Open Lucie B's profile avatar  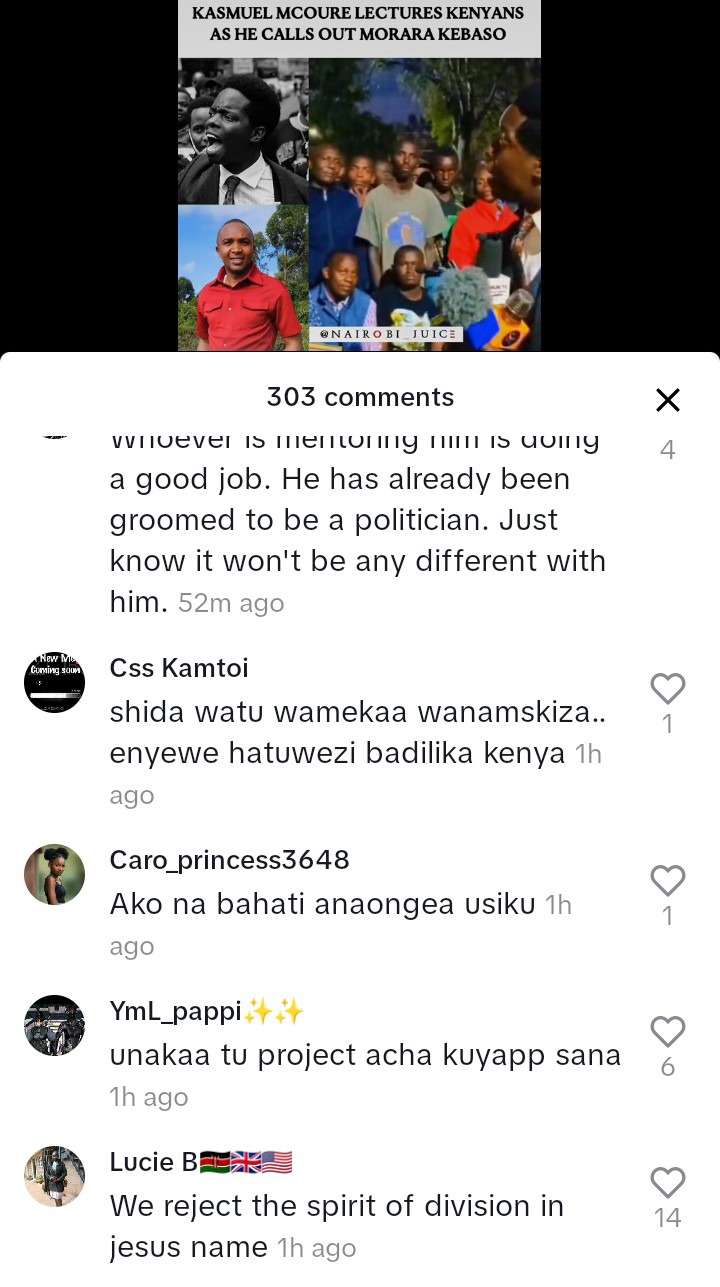pyautogui.click(x=54, y=1176)
